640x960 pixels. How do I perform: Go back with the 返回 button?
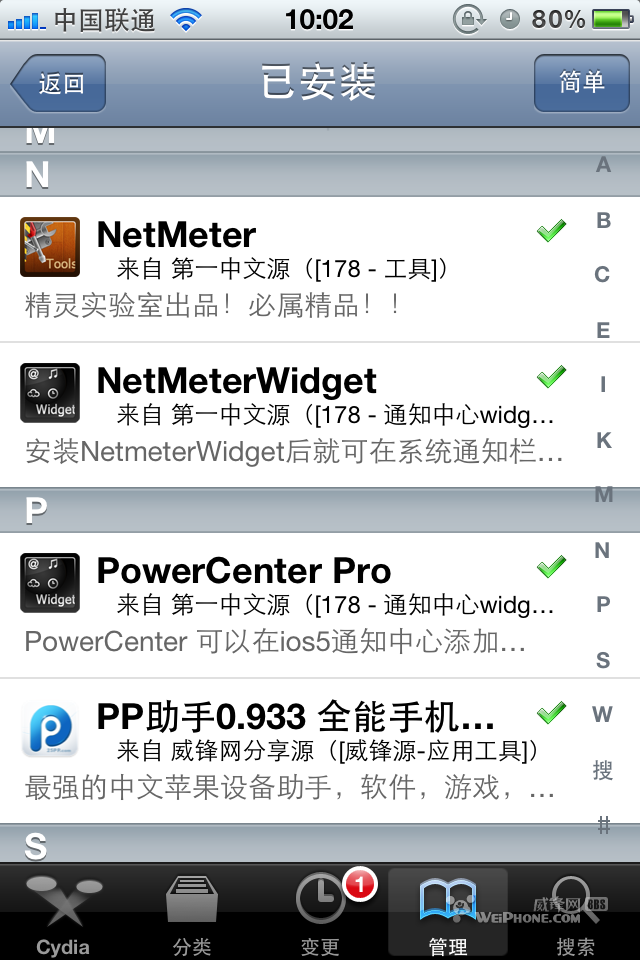tap(59, 83)
